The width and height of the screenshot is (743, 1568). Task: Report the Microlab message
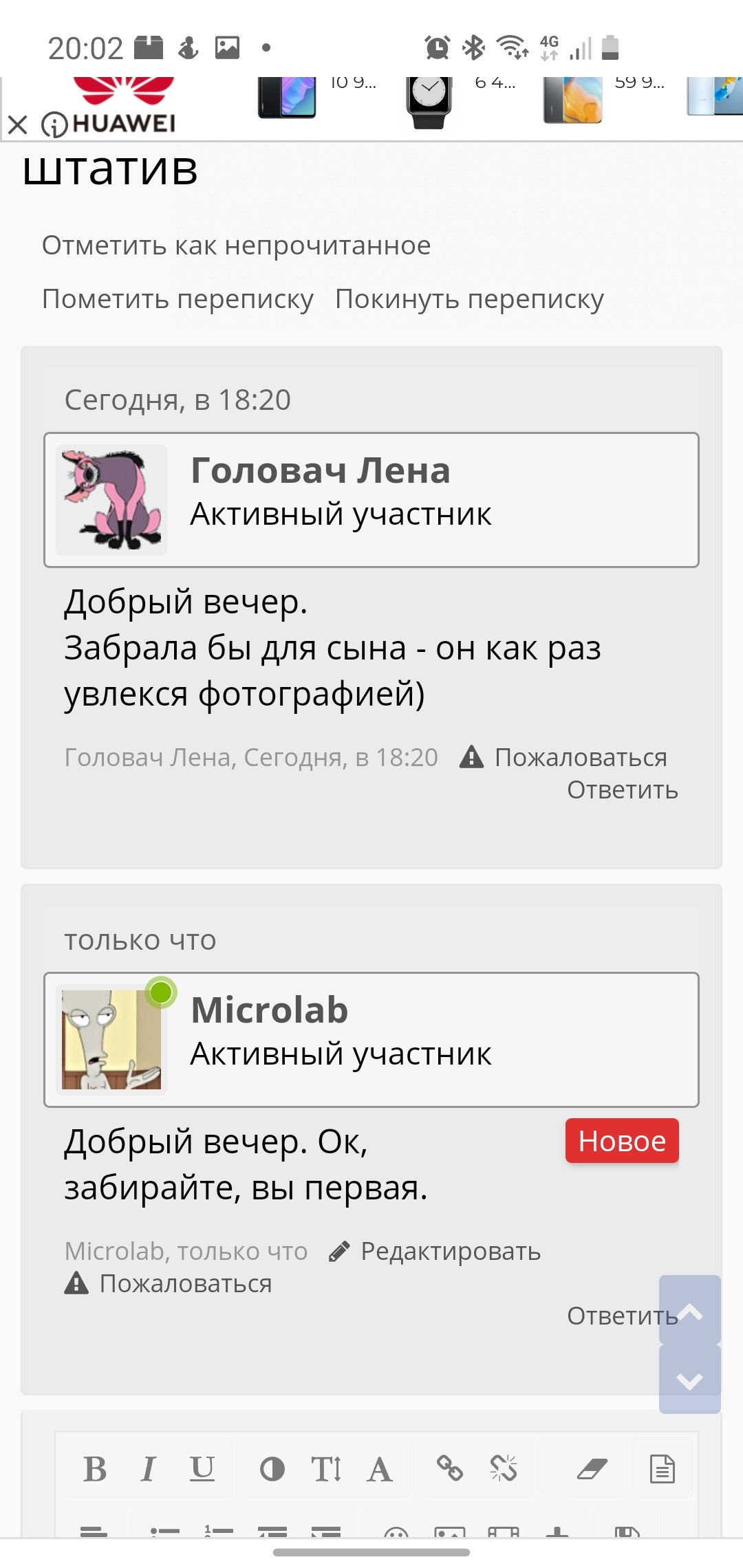pyautogui.click(x=185, y=1284)
